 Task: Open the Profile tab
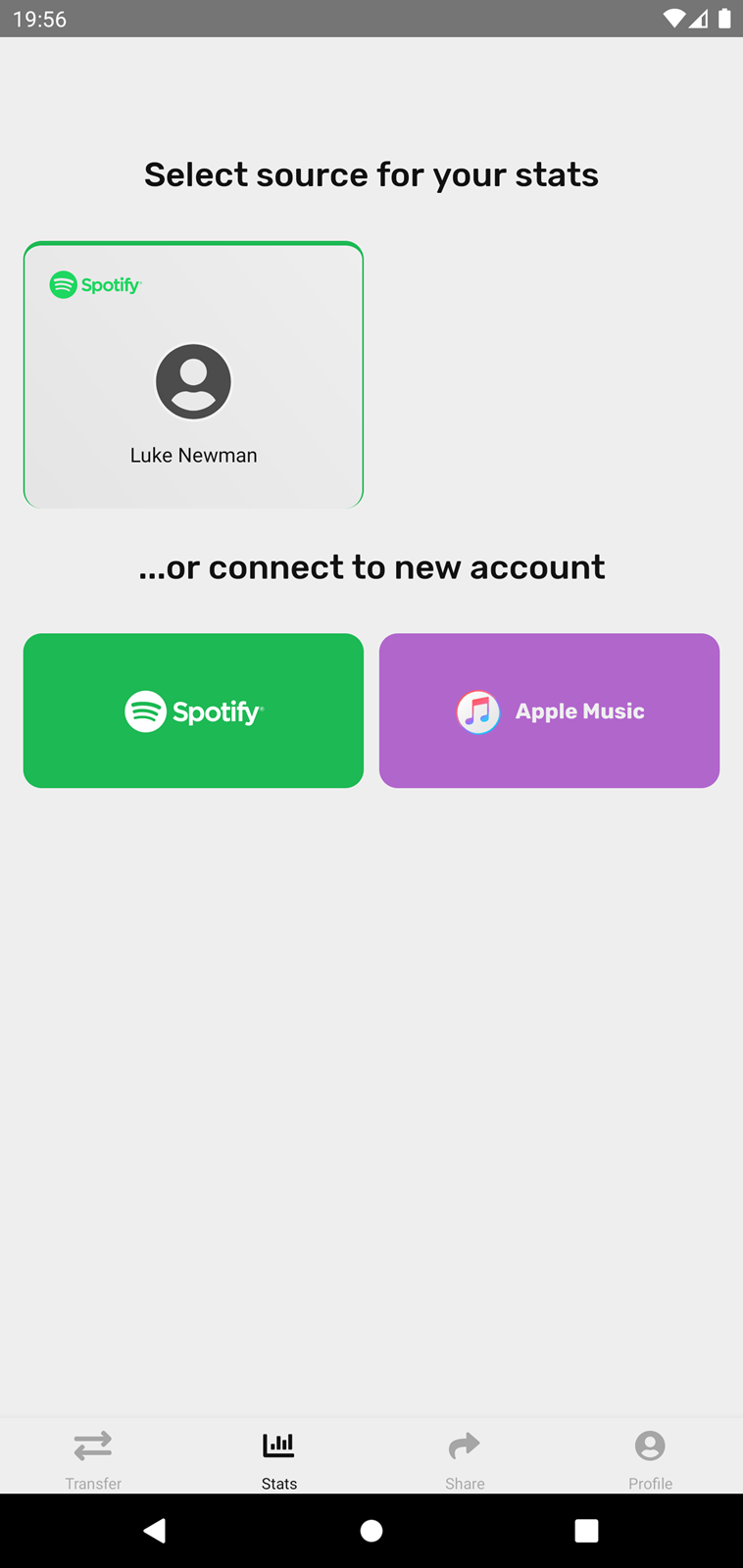pos(650,1457)
